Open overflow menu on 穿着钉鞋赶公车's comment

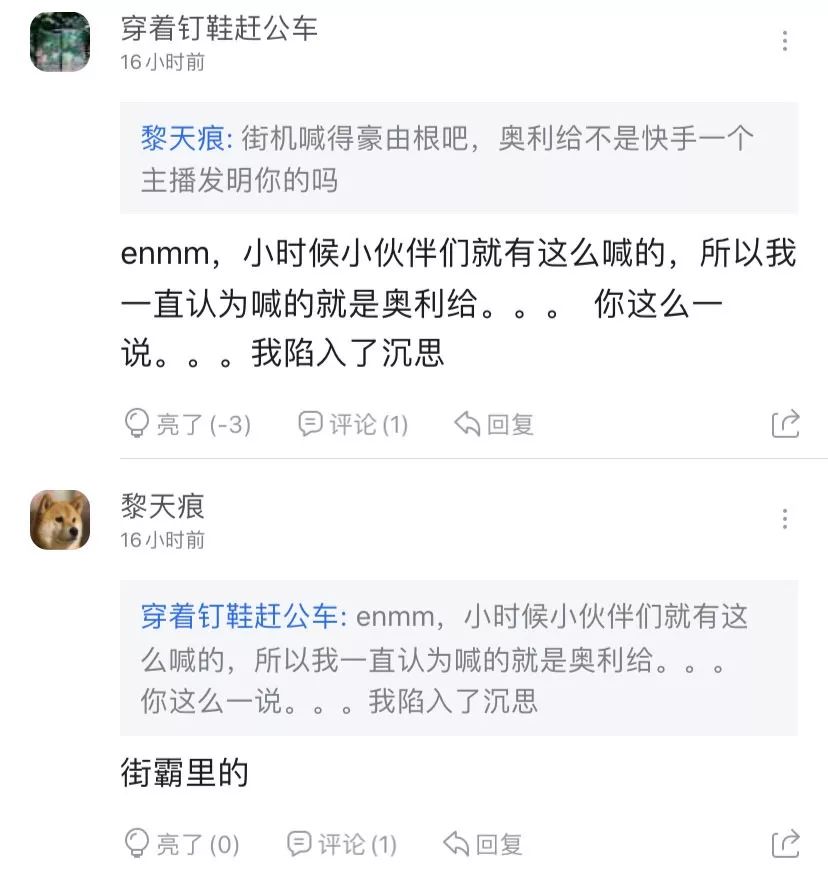point(785,41)
